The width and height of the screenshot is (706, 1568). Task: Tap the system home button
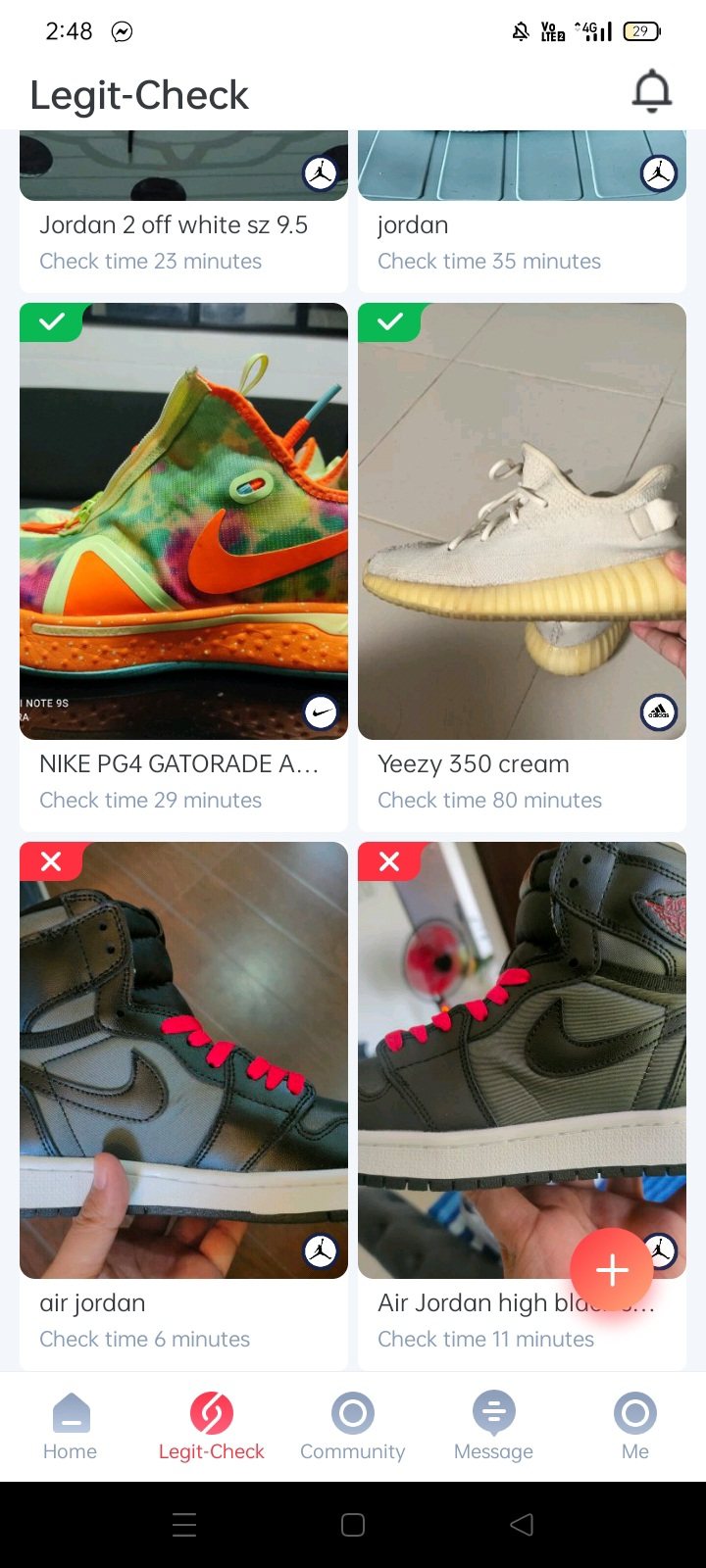pyautogui.click(x=353, y=1524)
